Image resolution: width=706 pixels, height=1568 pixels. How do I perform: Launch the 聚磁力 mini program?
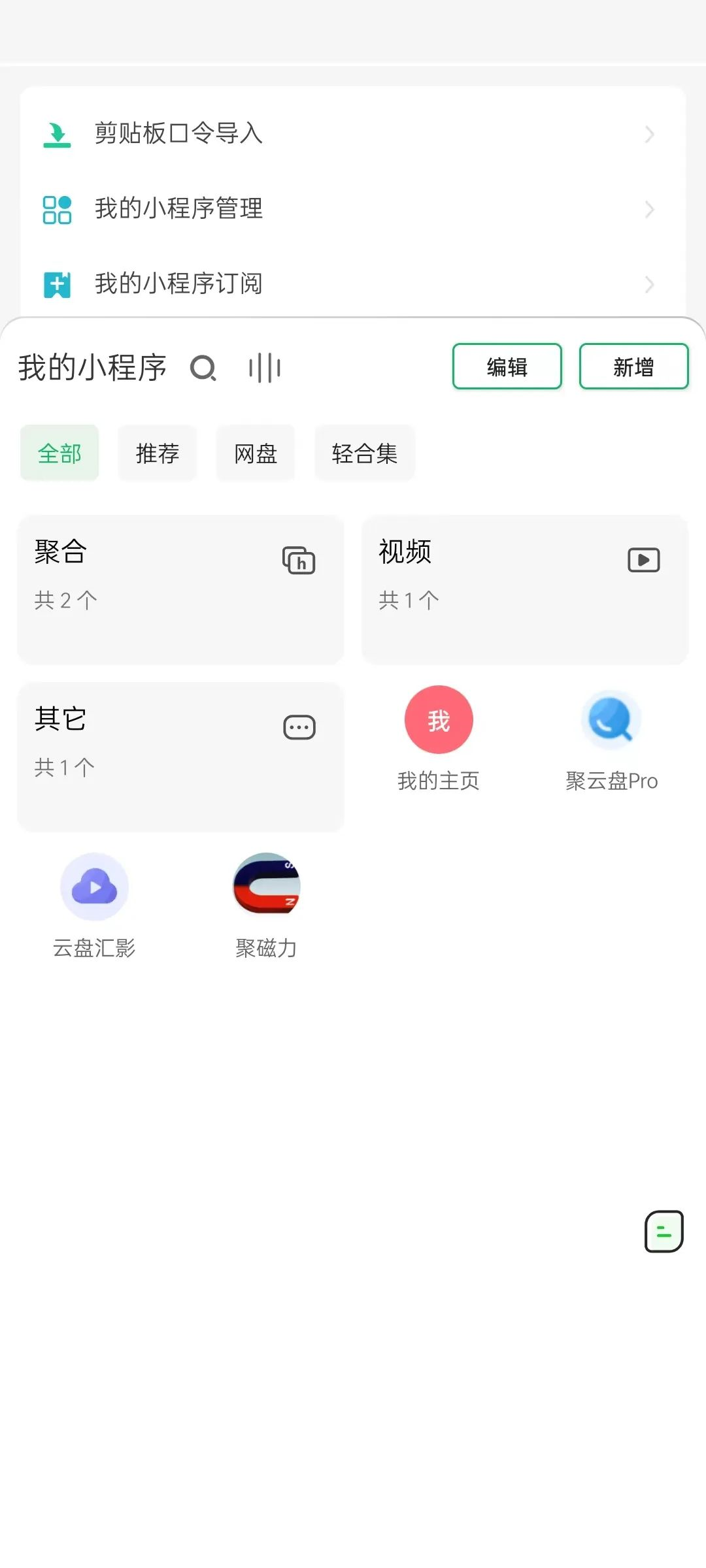(x=265, y=887)
